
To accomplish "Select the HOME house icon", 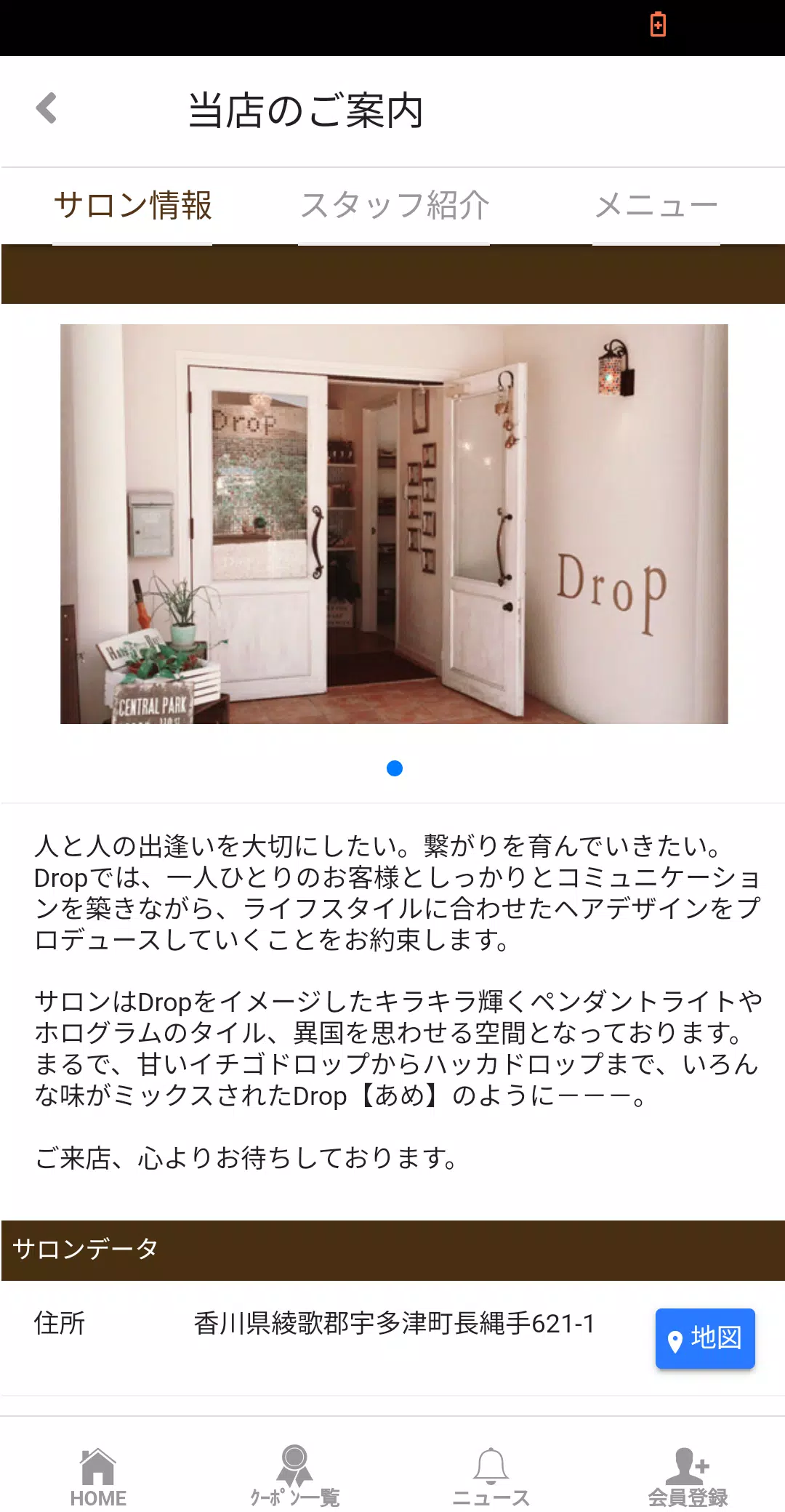I will point(97,1467).
